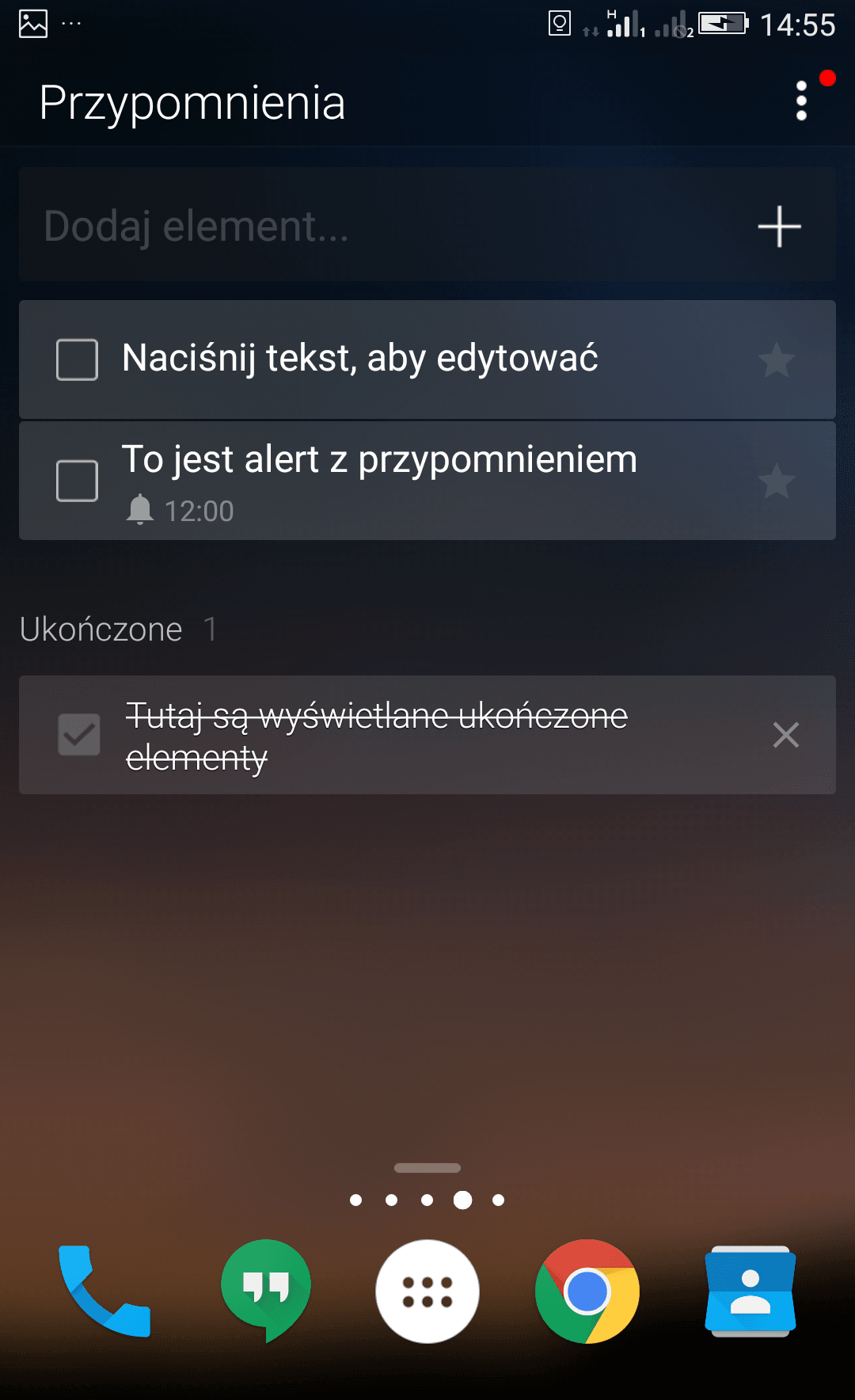
Task: Open the Phone app in the dock
Action: point(104,1291)
